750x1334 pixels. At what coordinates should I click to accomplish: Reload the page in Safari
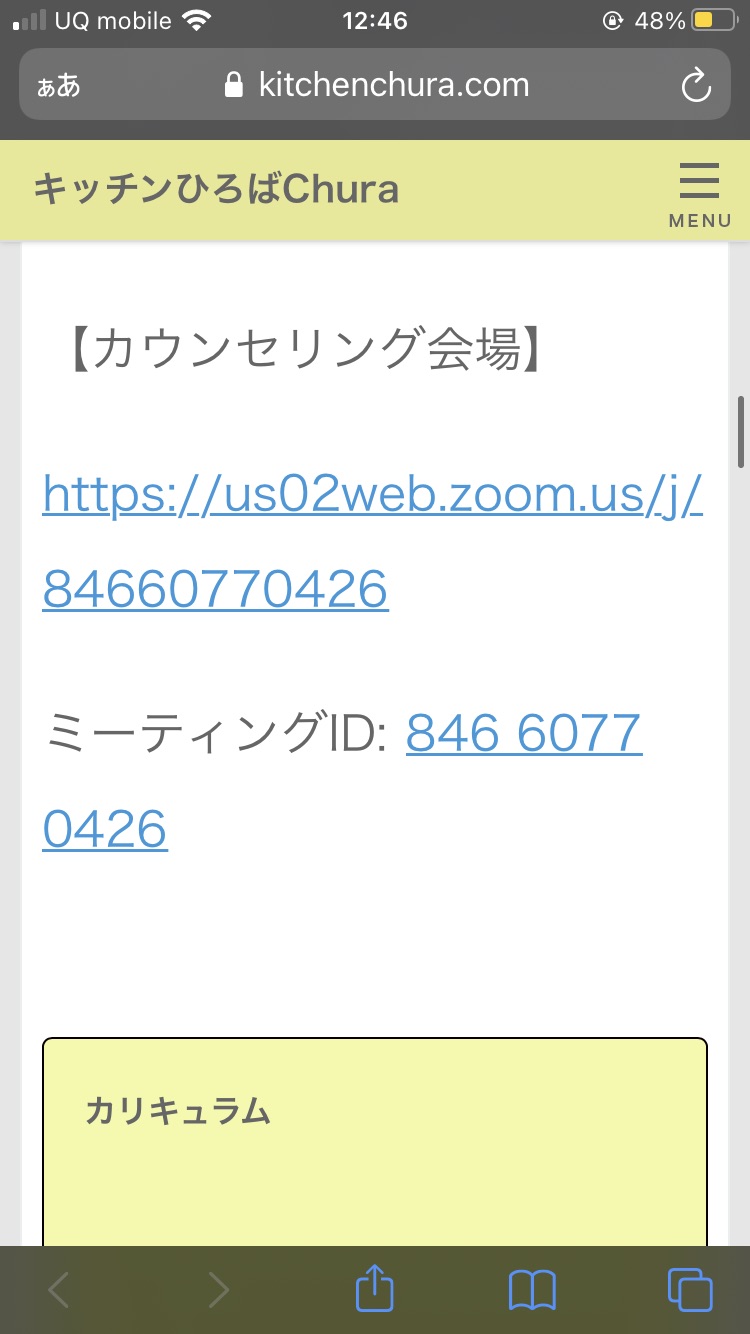pyautogui.click(x=695, y=85)
